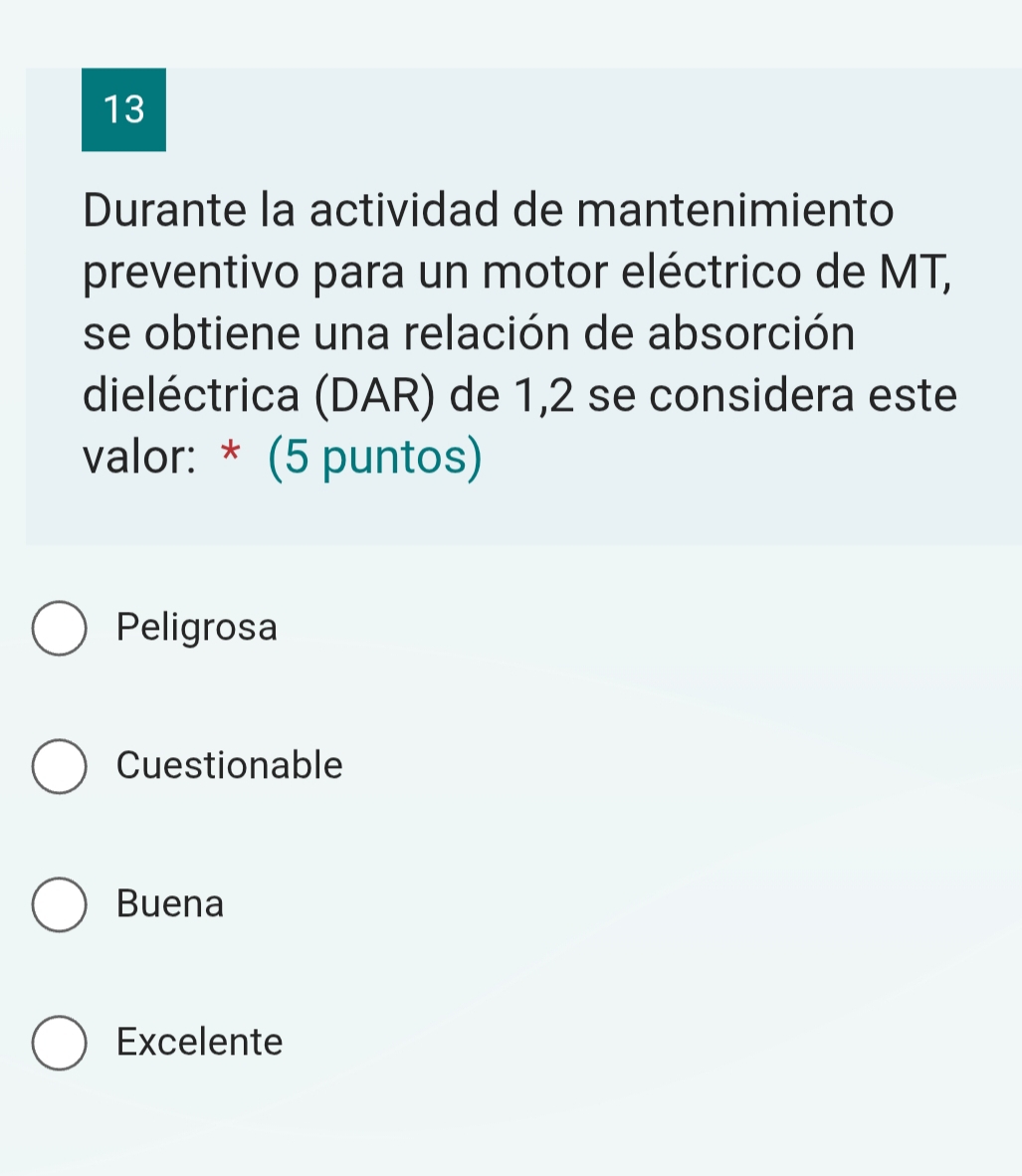Pick the Excelente radio button
Screen dimensions: 1022x1176
59,1044
